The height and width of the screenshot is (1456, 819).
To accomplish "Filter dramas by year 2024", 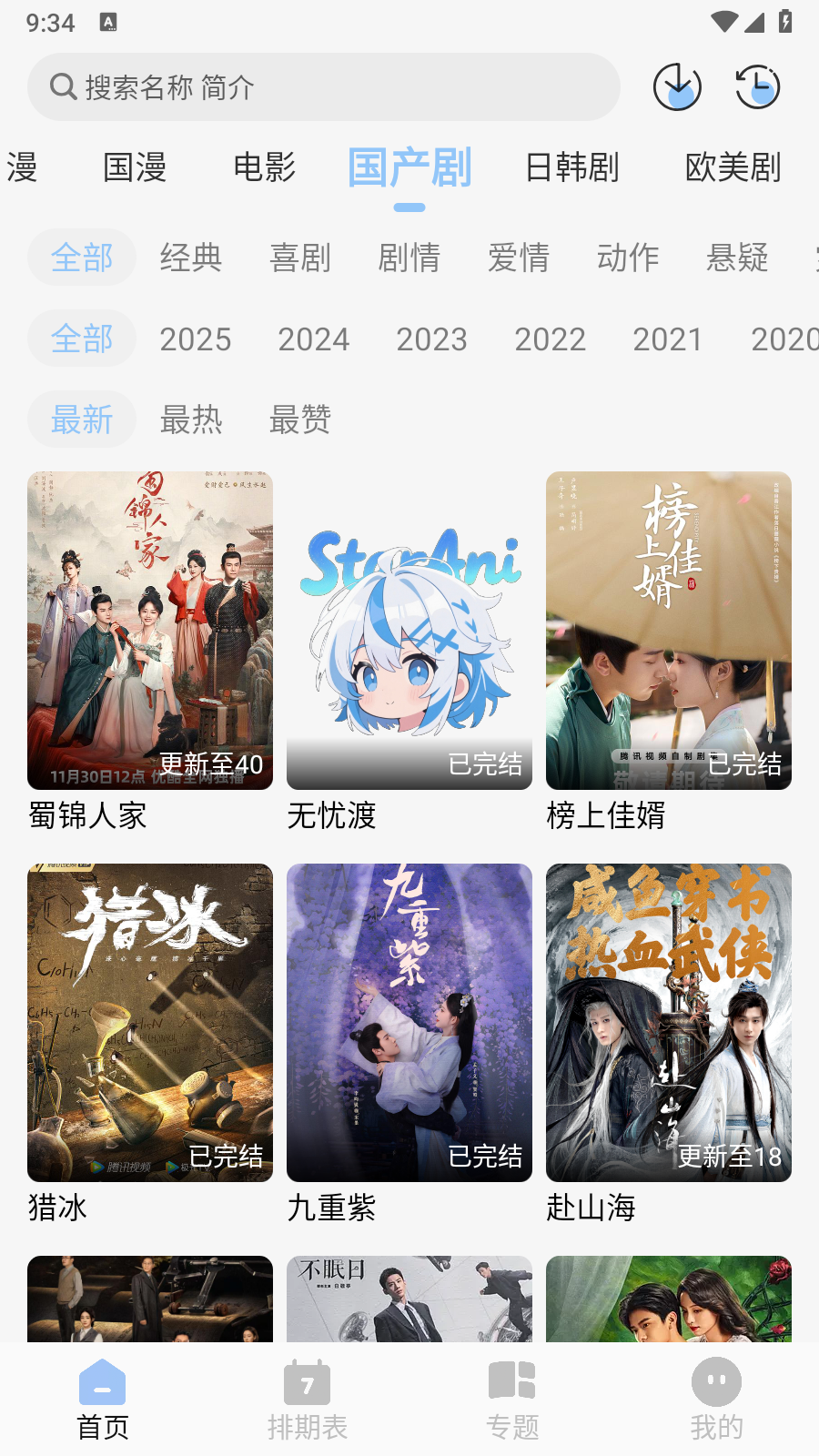I will [x=314, y=339].
